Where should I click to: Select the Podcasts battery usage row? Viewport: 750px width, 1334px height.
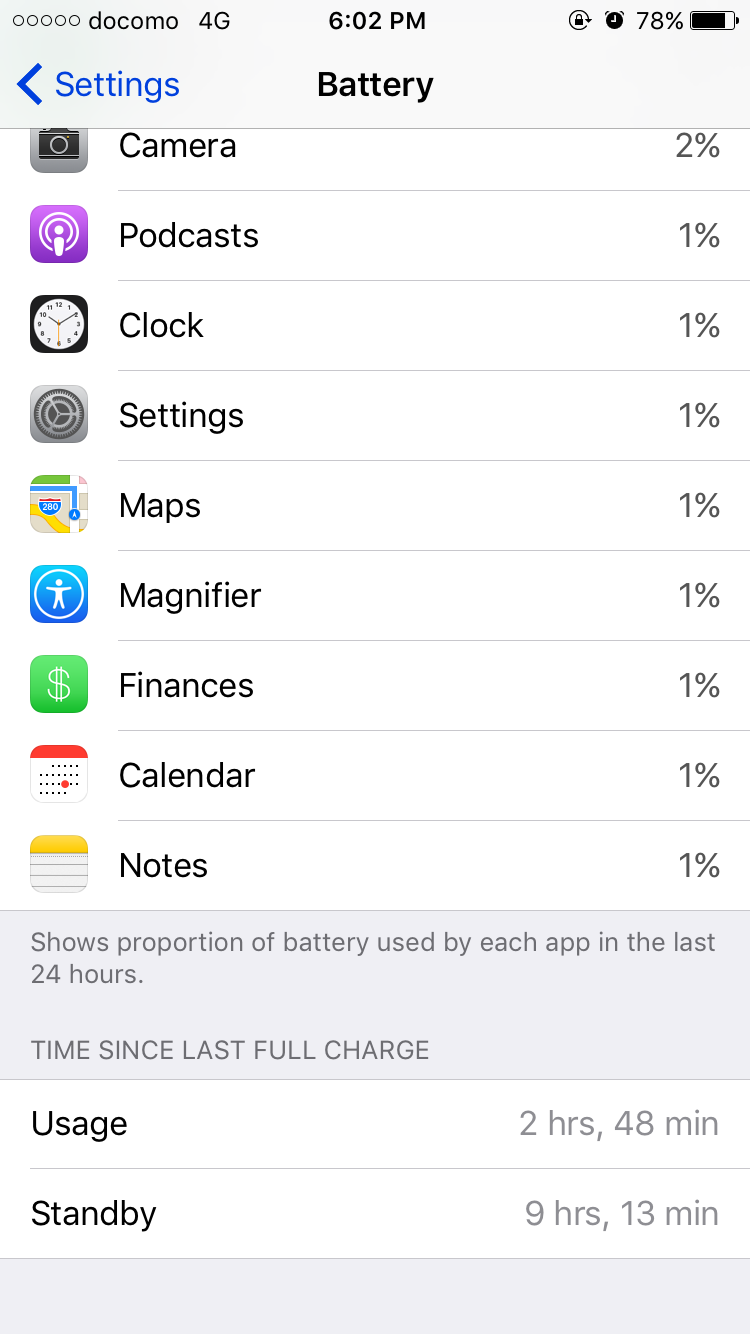point(375,236)
